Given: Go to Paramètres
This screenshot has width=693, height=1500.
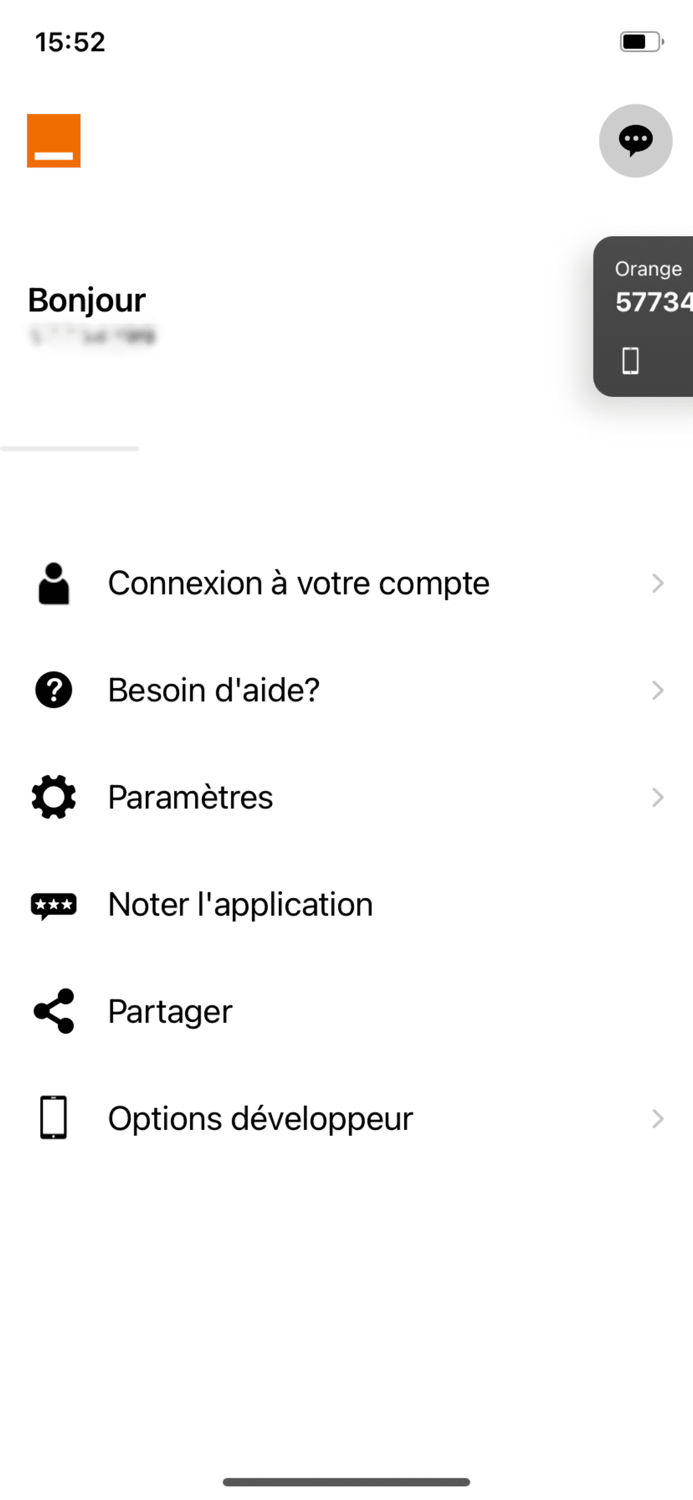Looking at the screenshot, I should 190,797.
